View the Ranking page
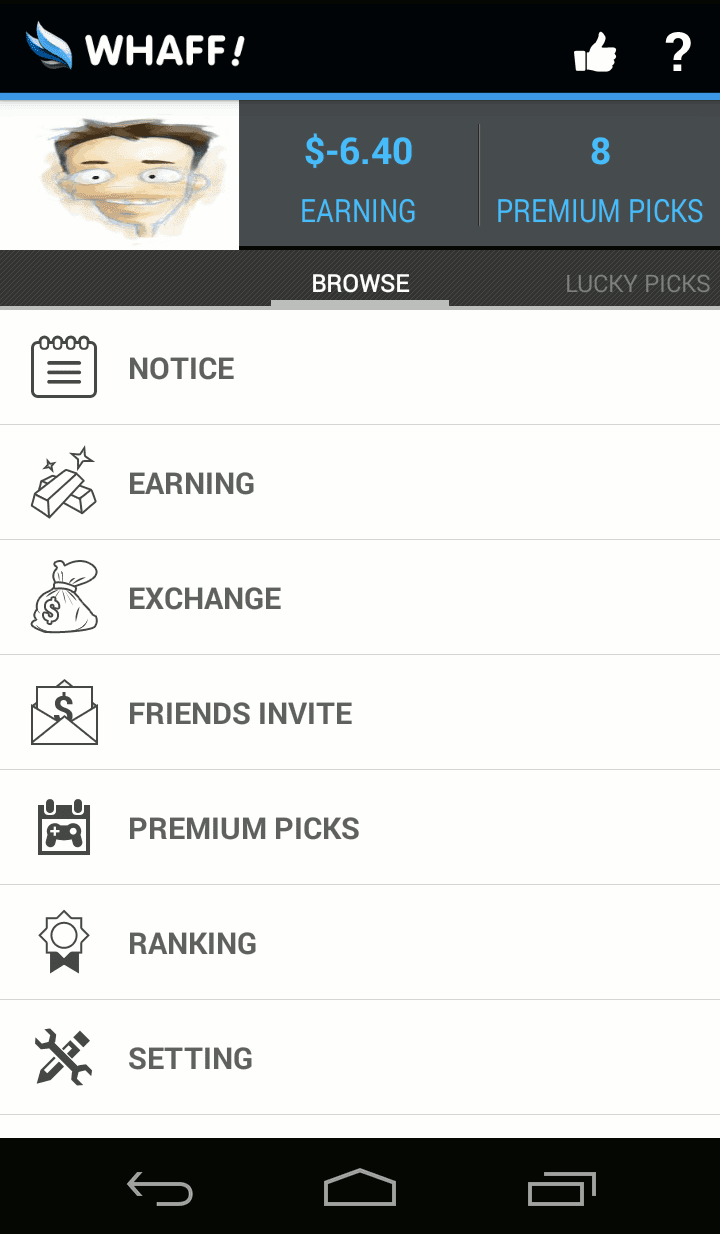The height and width of the screenshot is (1234, 720). pos(360,943)
